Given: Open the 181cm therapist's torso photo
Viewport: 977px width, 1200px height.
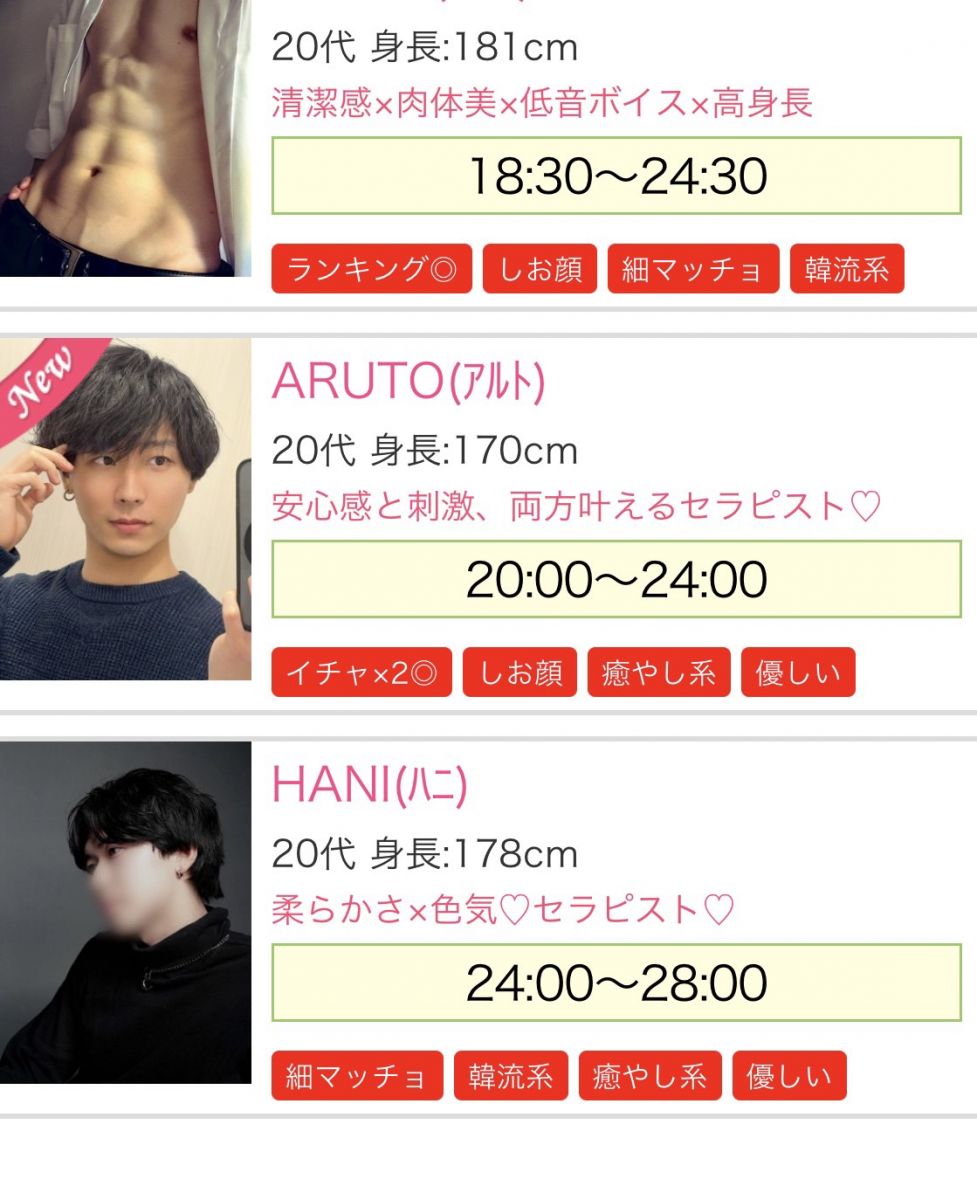Looking at the screenshot, I should click(125, 138).
